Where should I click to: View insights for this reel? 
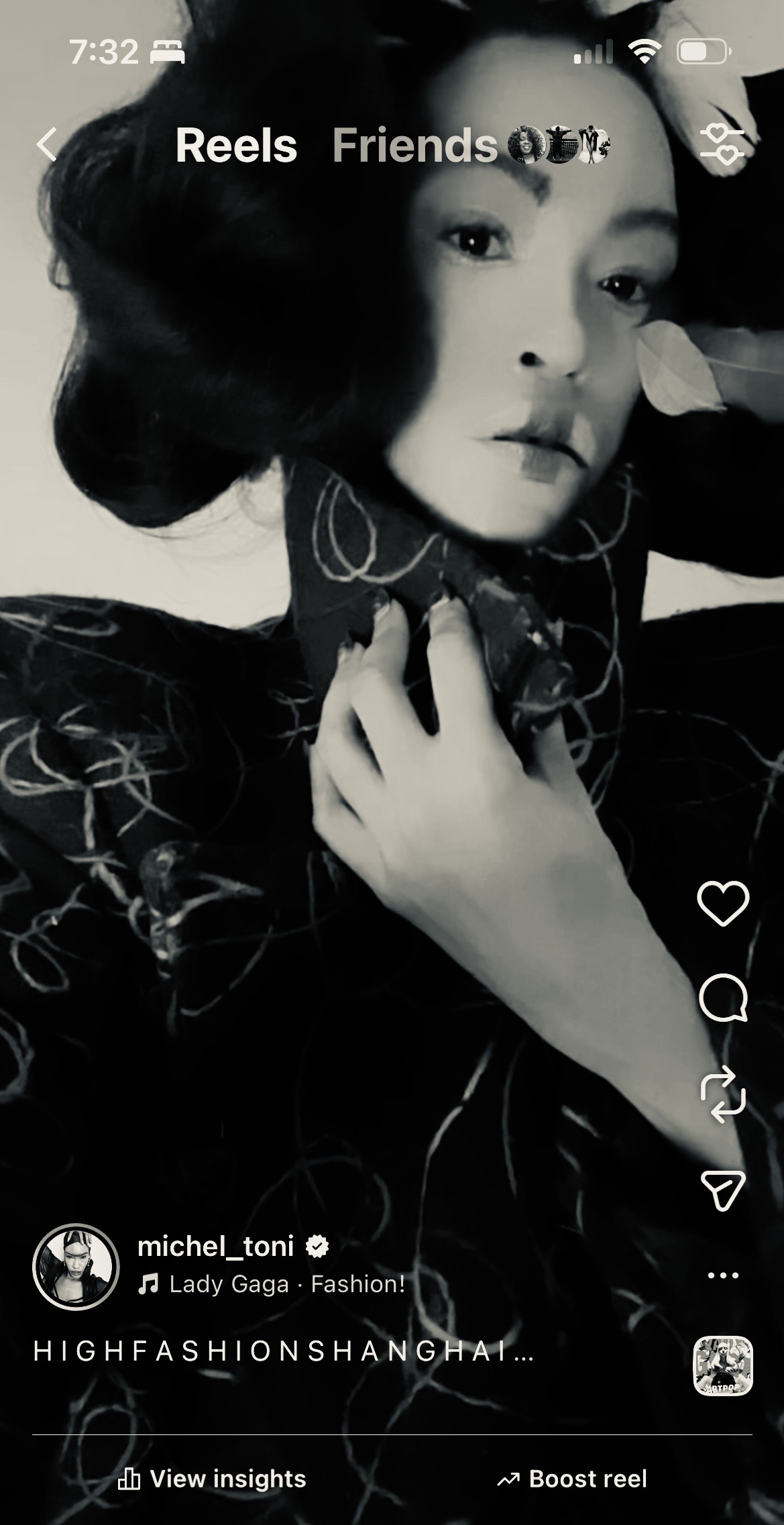coord(212,1479)
